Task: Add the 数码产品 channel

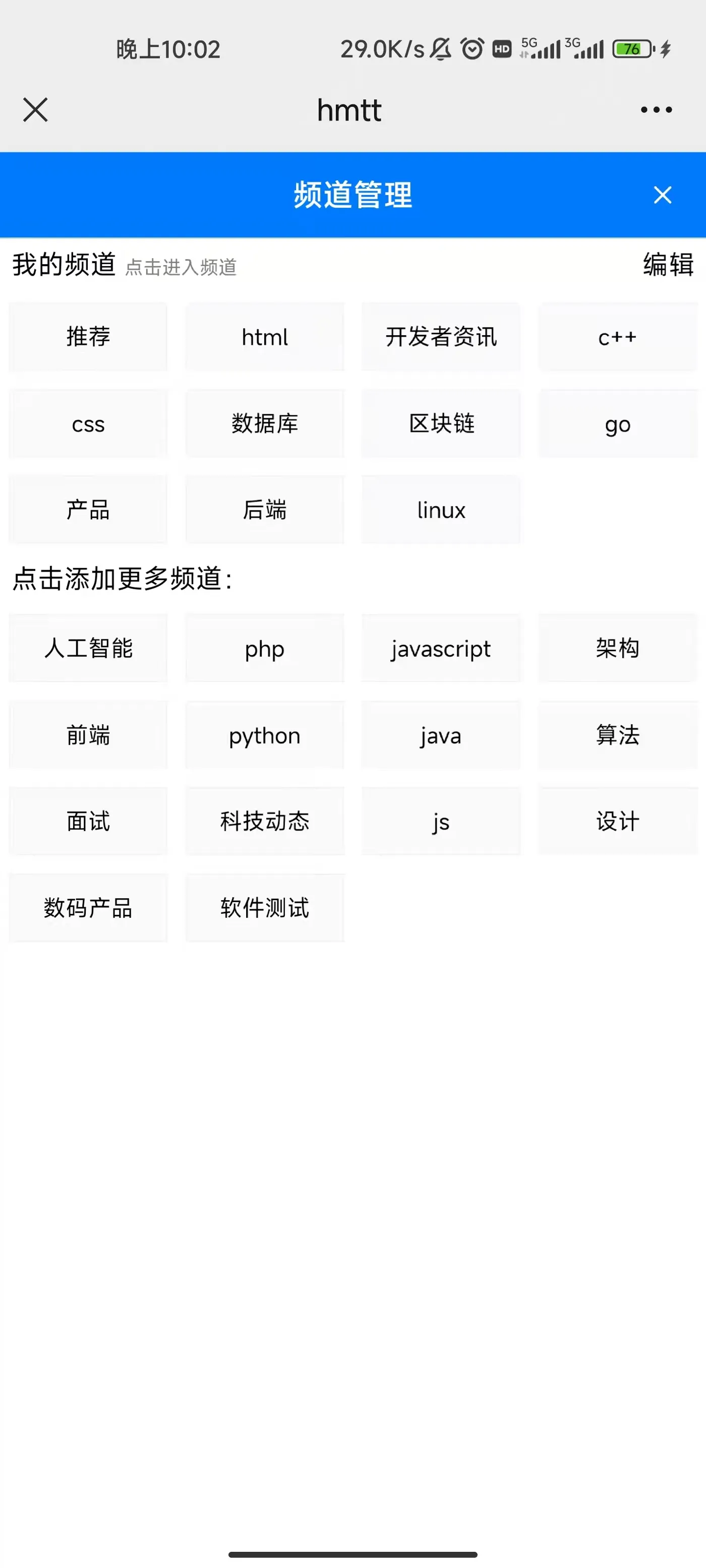Action: tap(88, 908)
